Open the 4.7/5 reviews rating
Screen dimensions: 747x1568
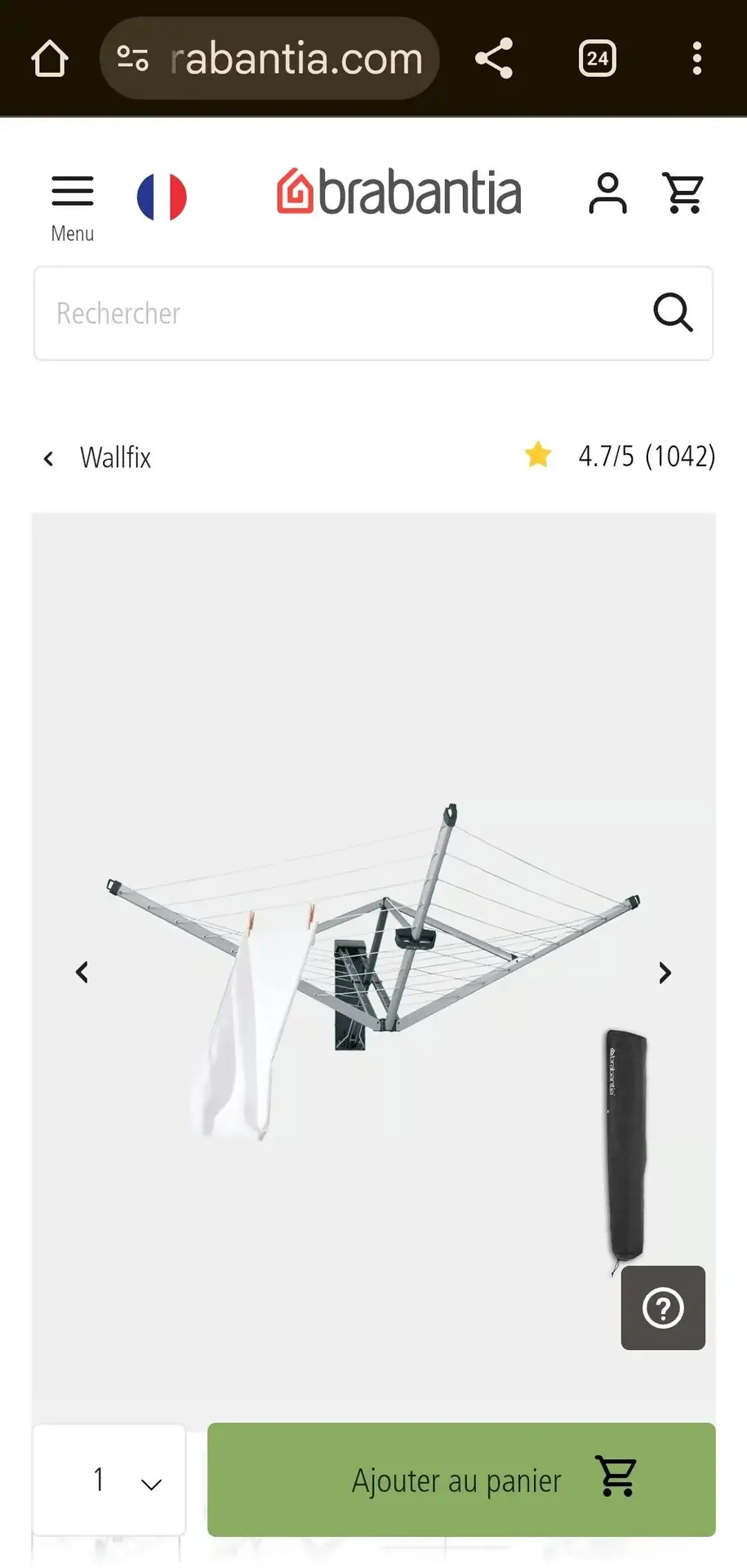coord(620,456)
